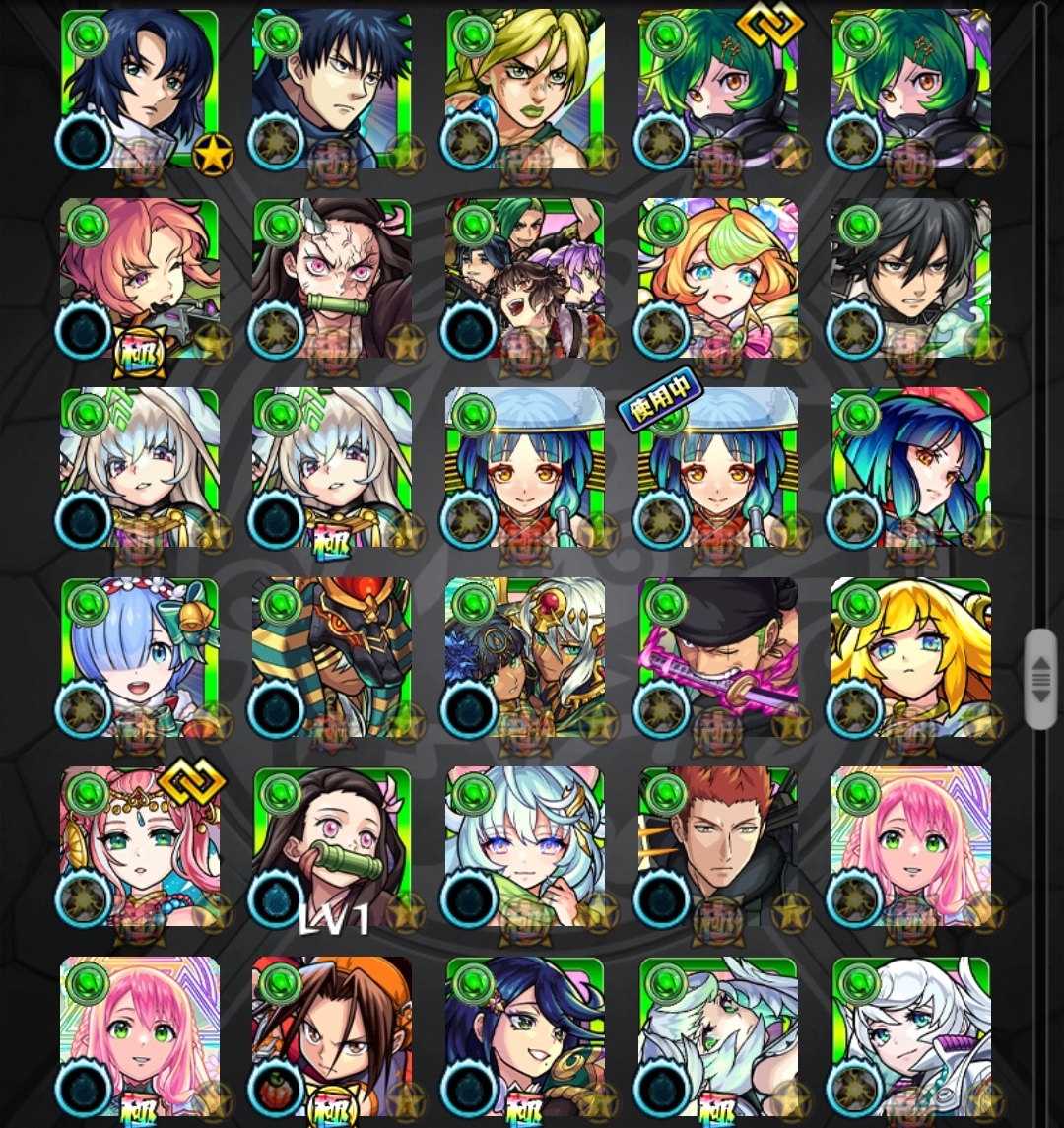This screenshot has width=1064, height=1128.
Task: Tap the blue-haired girl marked 使用中
Action: 718,468
